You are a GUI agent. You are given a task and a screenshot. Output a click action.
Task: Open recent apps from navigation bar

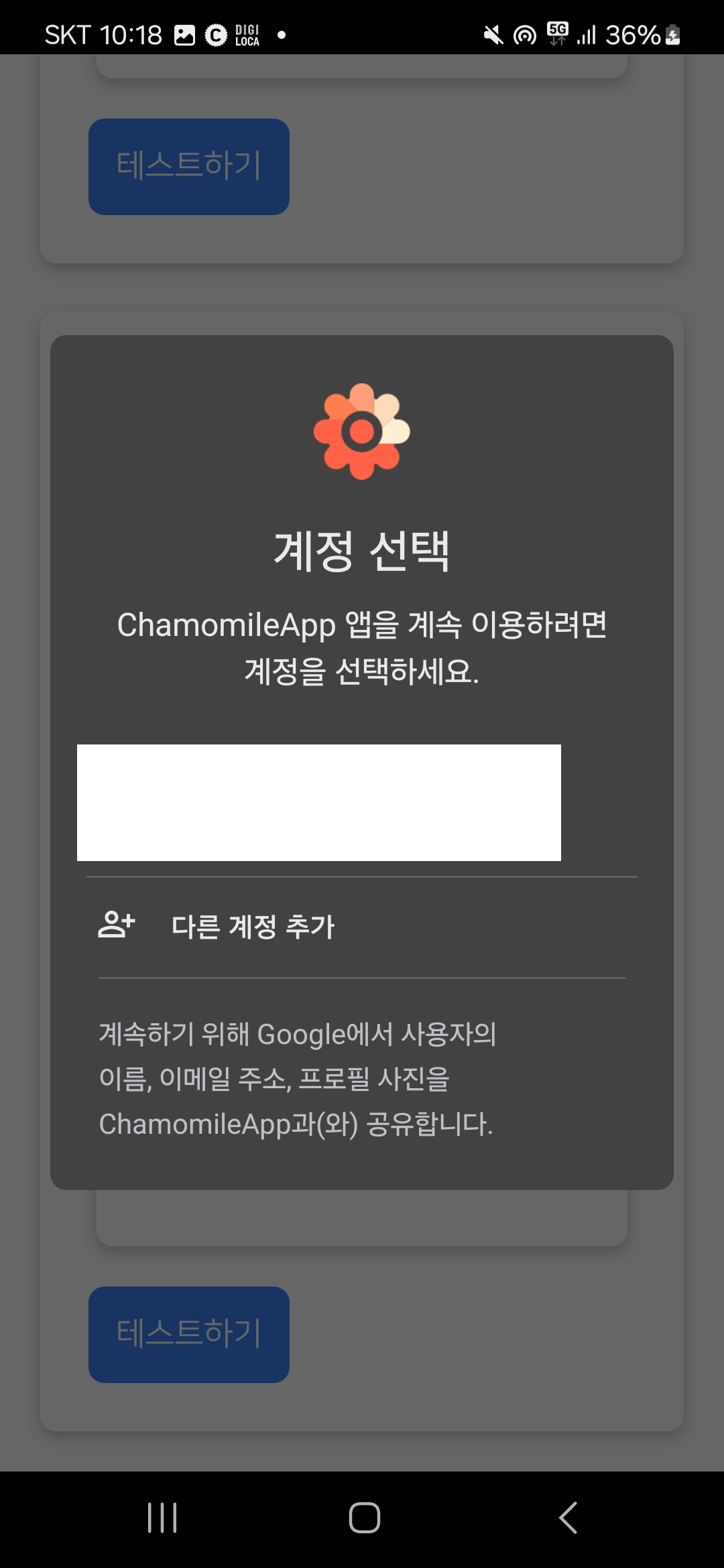click(162, 1518)
